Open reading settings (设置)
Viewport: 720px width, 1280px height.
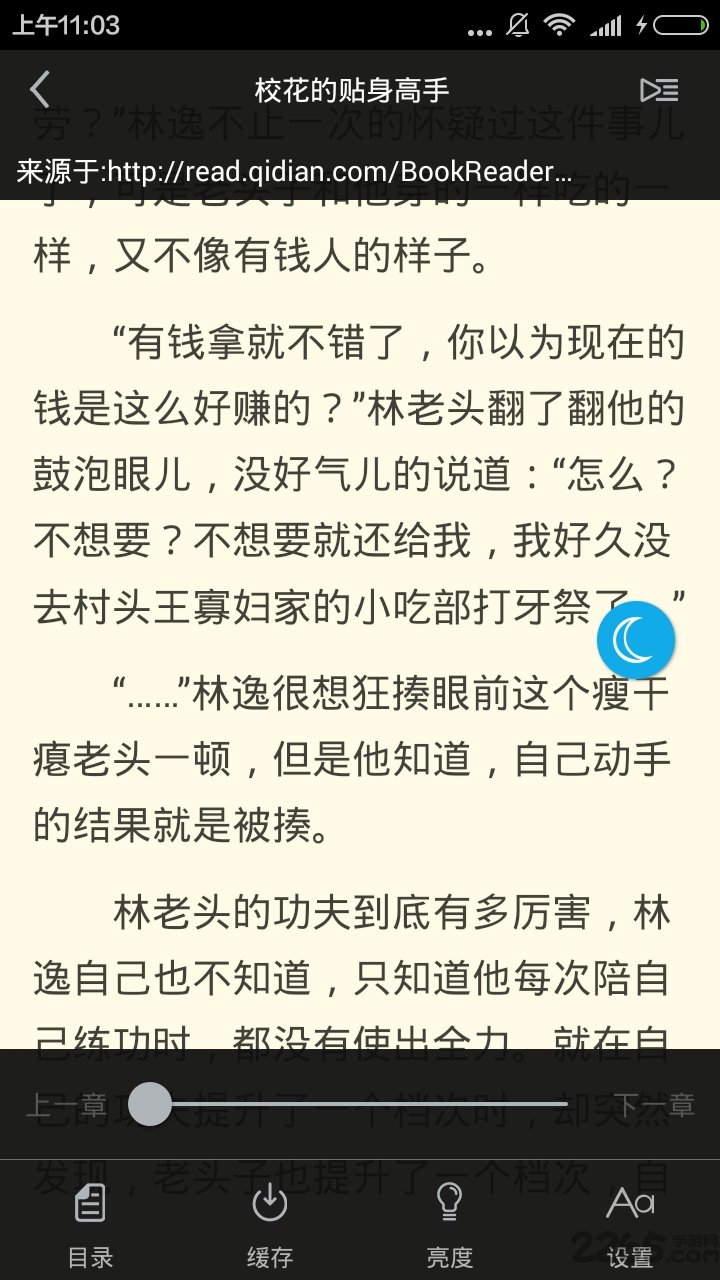click(630, 1224)
